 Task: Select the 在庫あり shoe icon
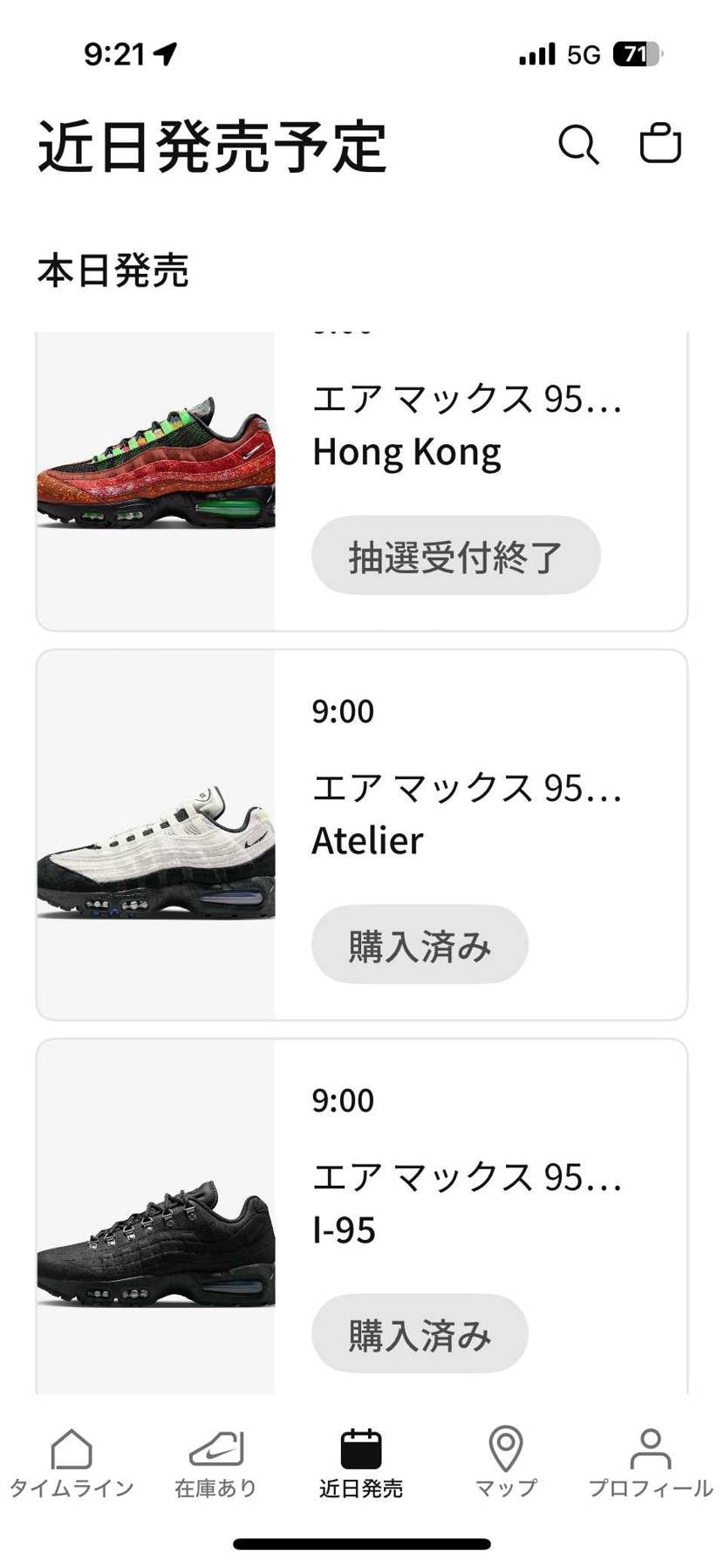(217, 1446)
